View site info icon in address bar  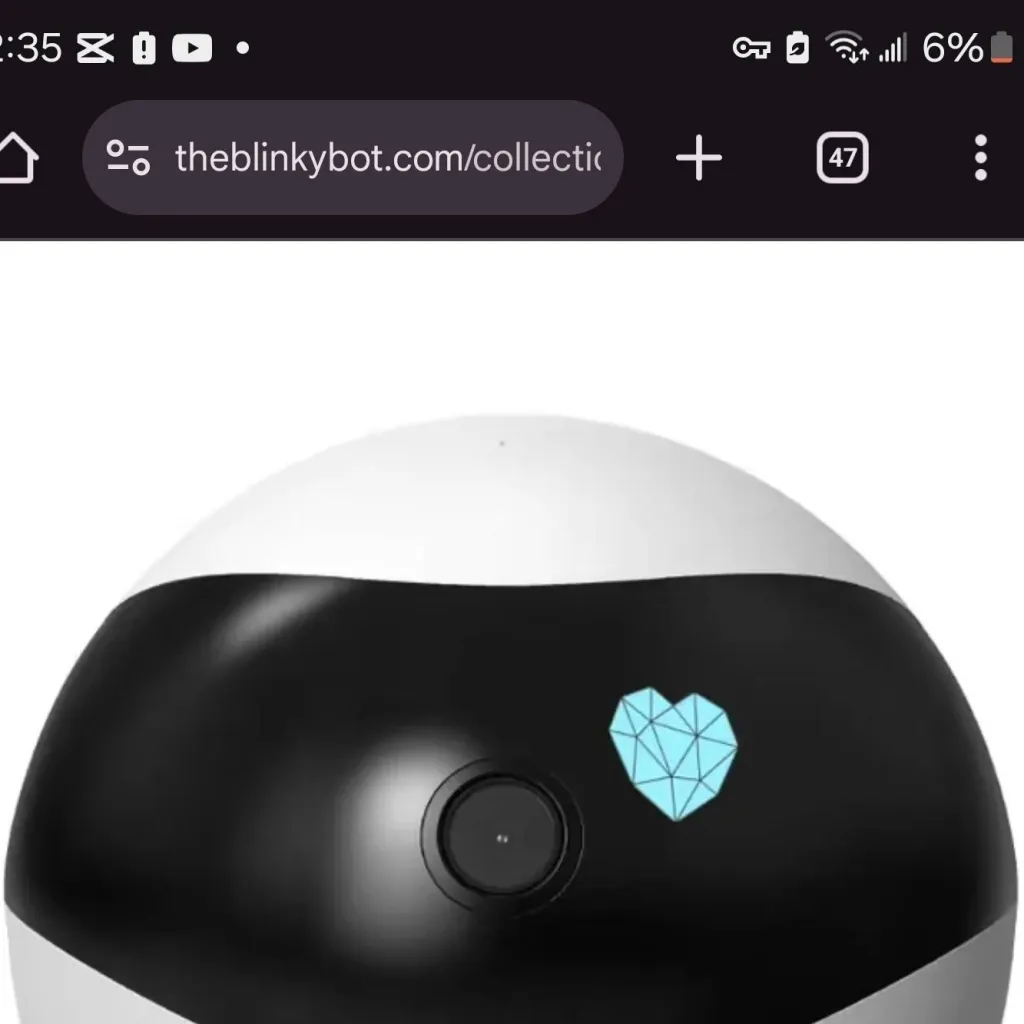click(x=128, y=158)
